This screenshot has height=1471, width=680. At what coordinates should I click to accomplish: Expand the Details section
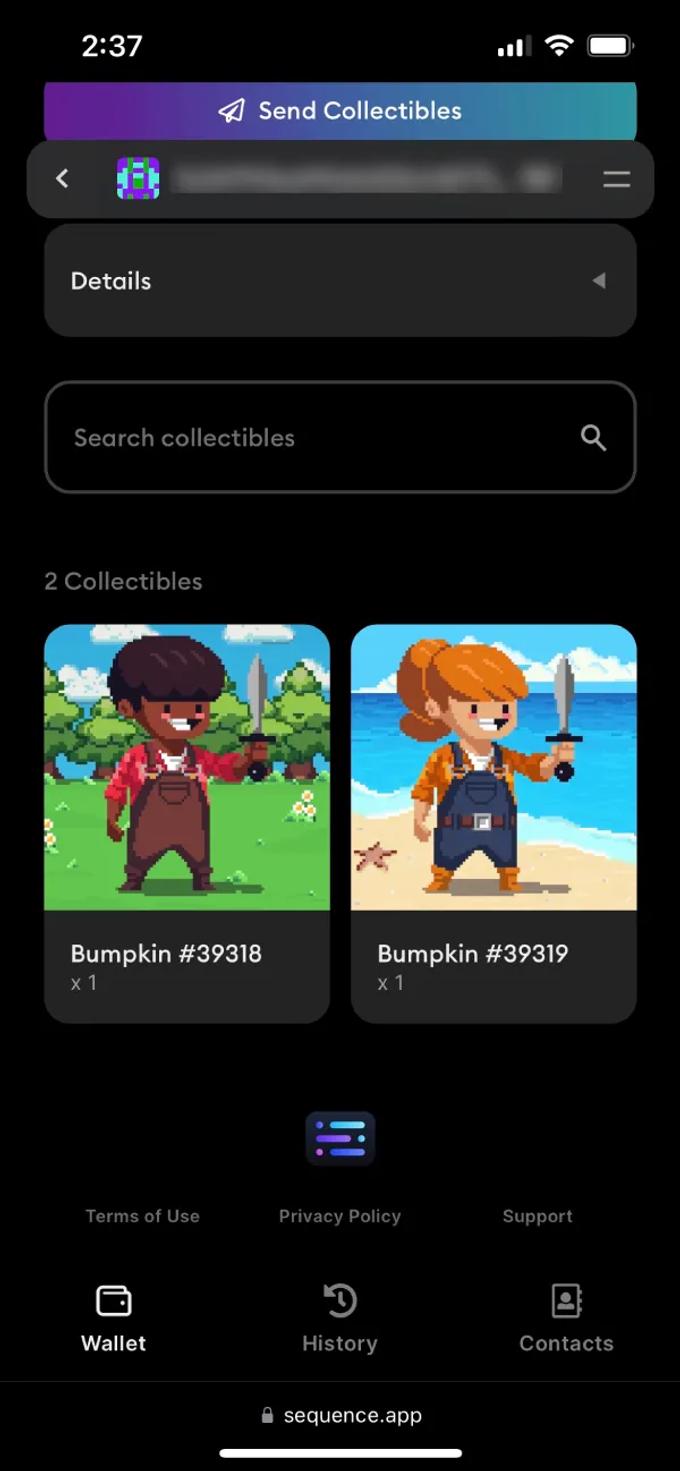tap(340, 281)
